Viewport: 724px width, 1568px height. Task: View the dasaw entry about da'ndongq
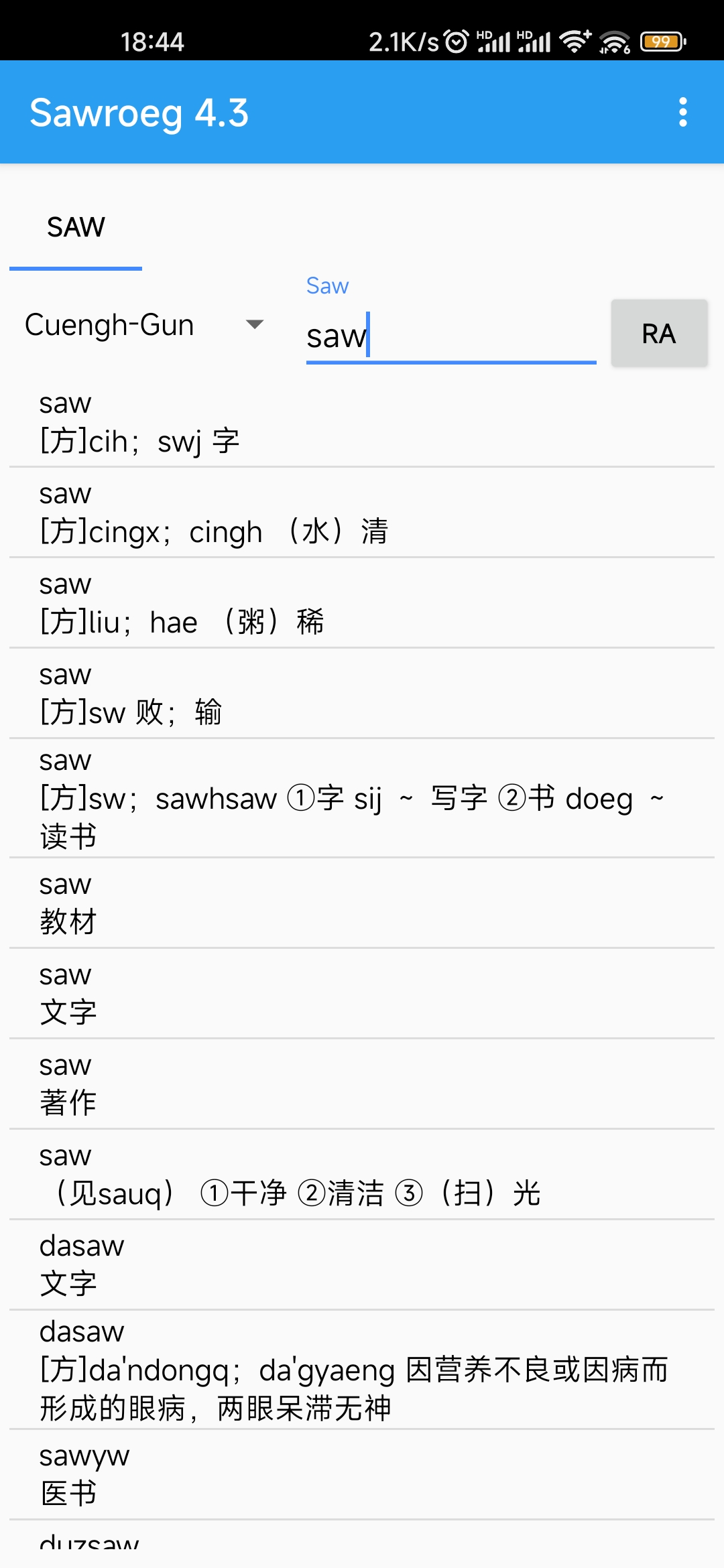pos(362,1370)
